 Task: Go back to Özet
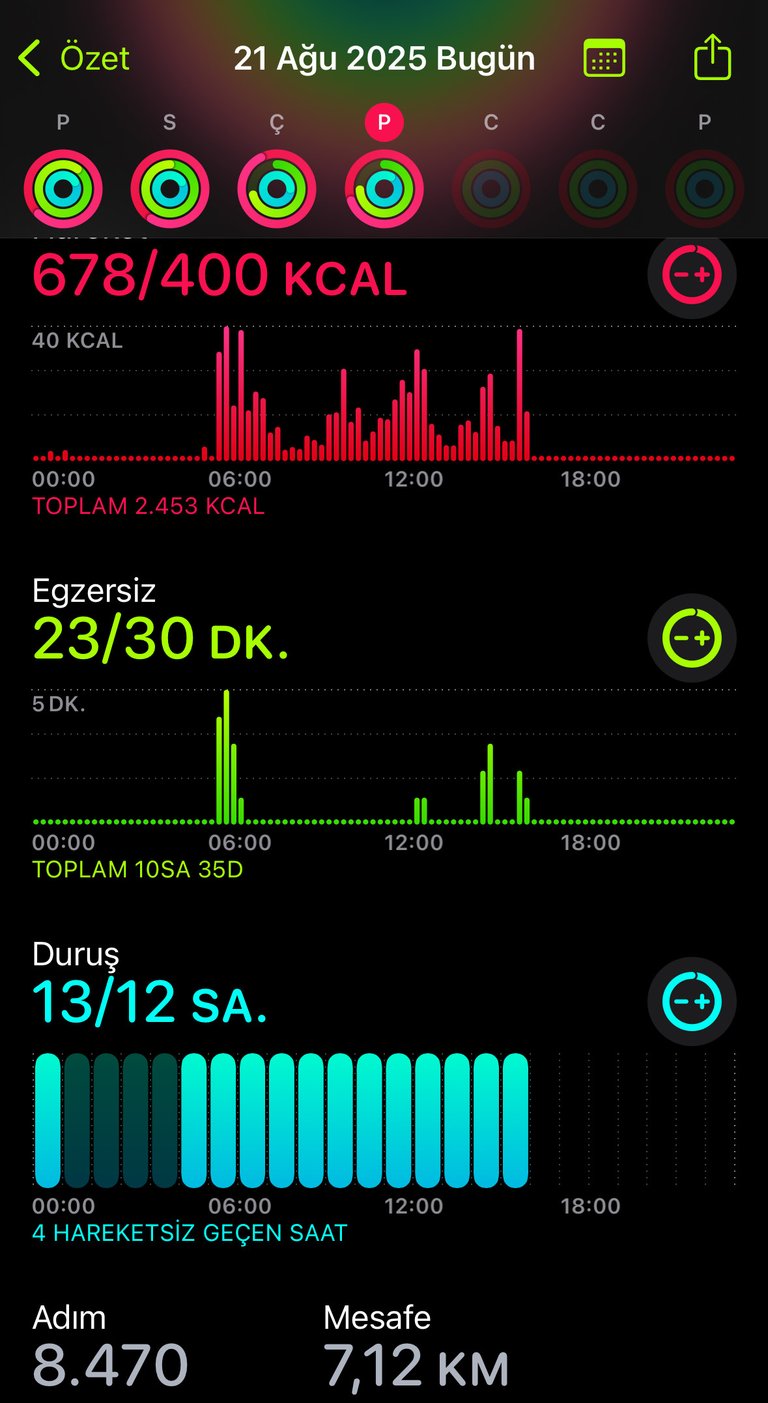pos(74,58)
